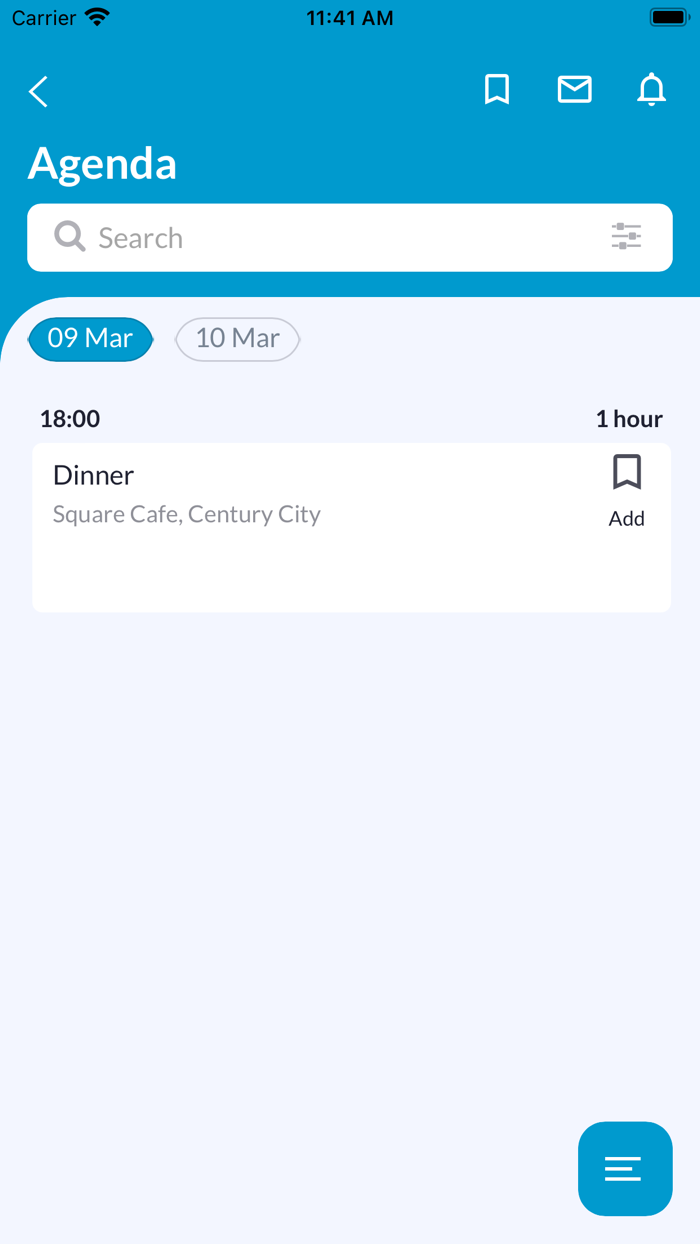This screenshot has height=1244, width=700.
Task: Select the 09 Mar date chip
Action: coord(90,339)
